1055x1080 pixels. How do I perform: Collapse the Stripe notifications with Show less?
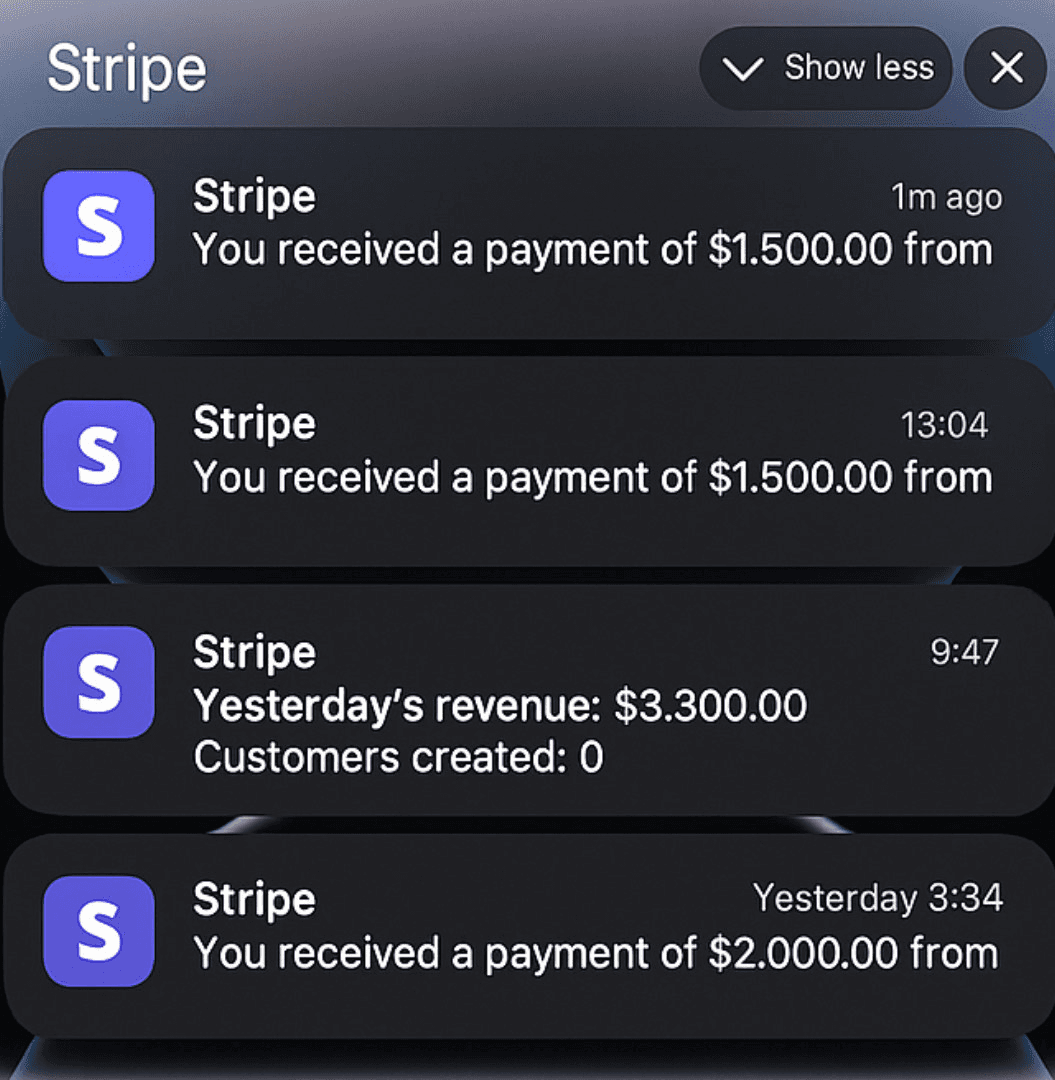click(x=826, y=68)
